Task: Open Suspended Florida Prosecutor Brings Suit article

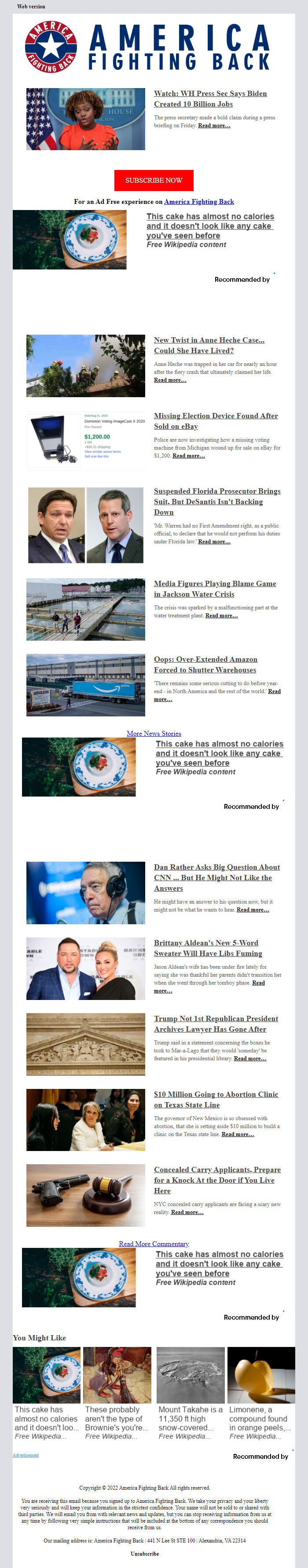Action: pyautogui.click(x=216, y=502)
